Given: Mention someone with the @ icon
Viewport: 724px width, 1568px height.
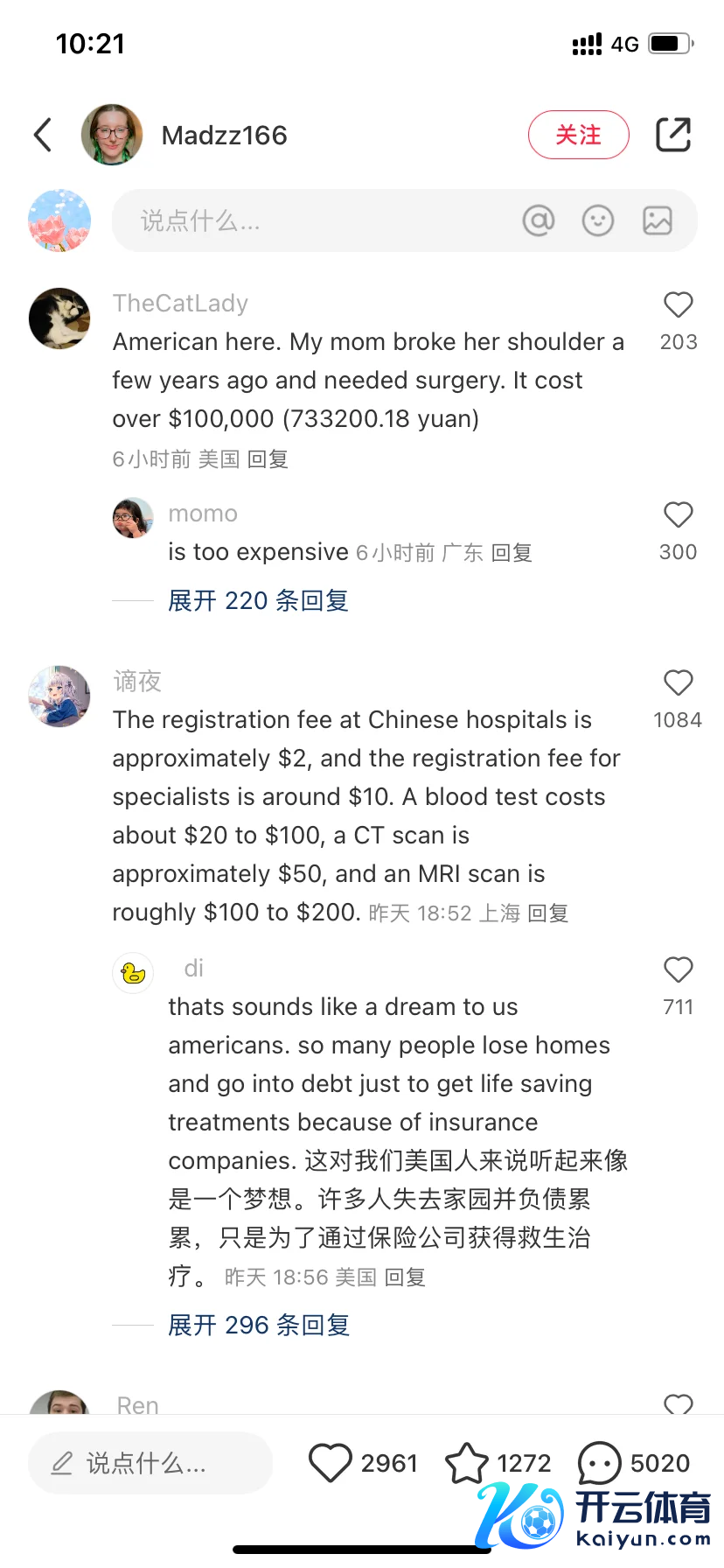Looking at the screenshot, I should pos(539,221).
